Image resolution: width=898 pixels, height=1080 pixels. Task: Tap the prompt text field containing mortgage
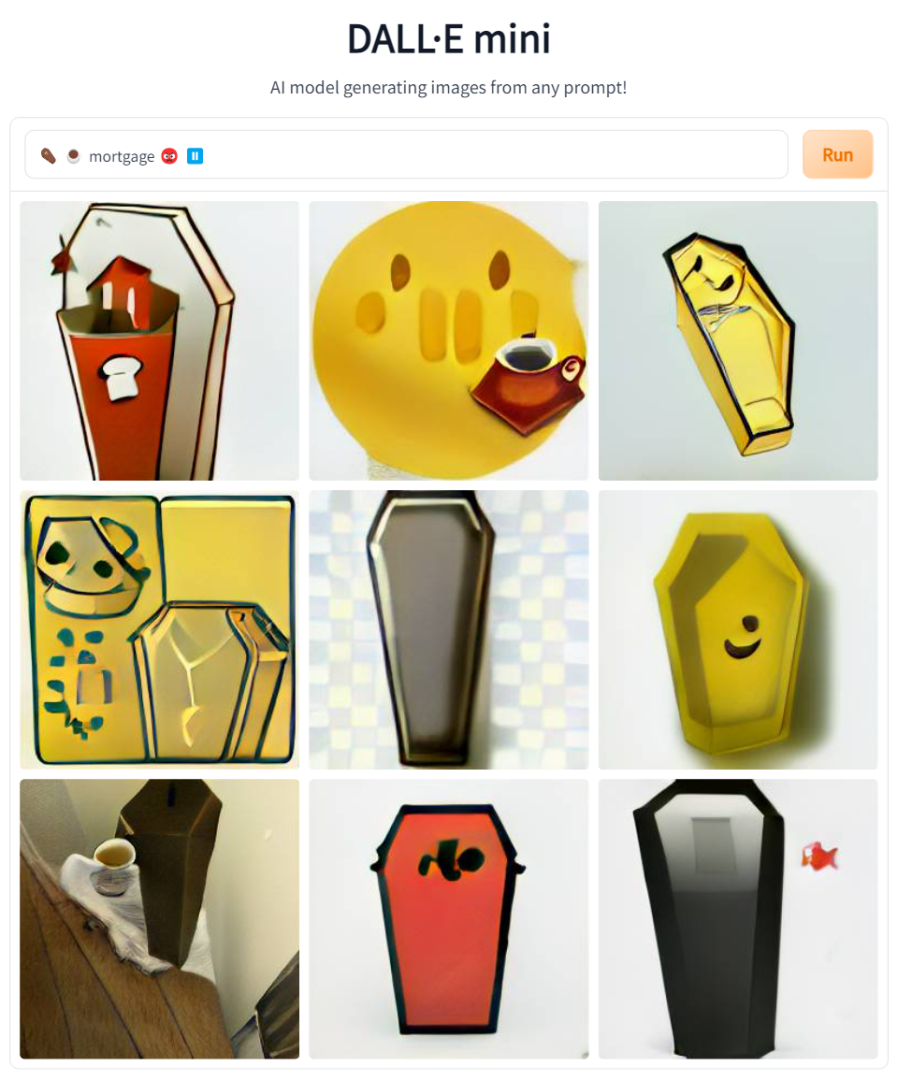coord(480,155)
